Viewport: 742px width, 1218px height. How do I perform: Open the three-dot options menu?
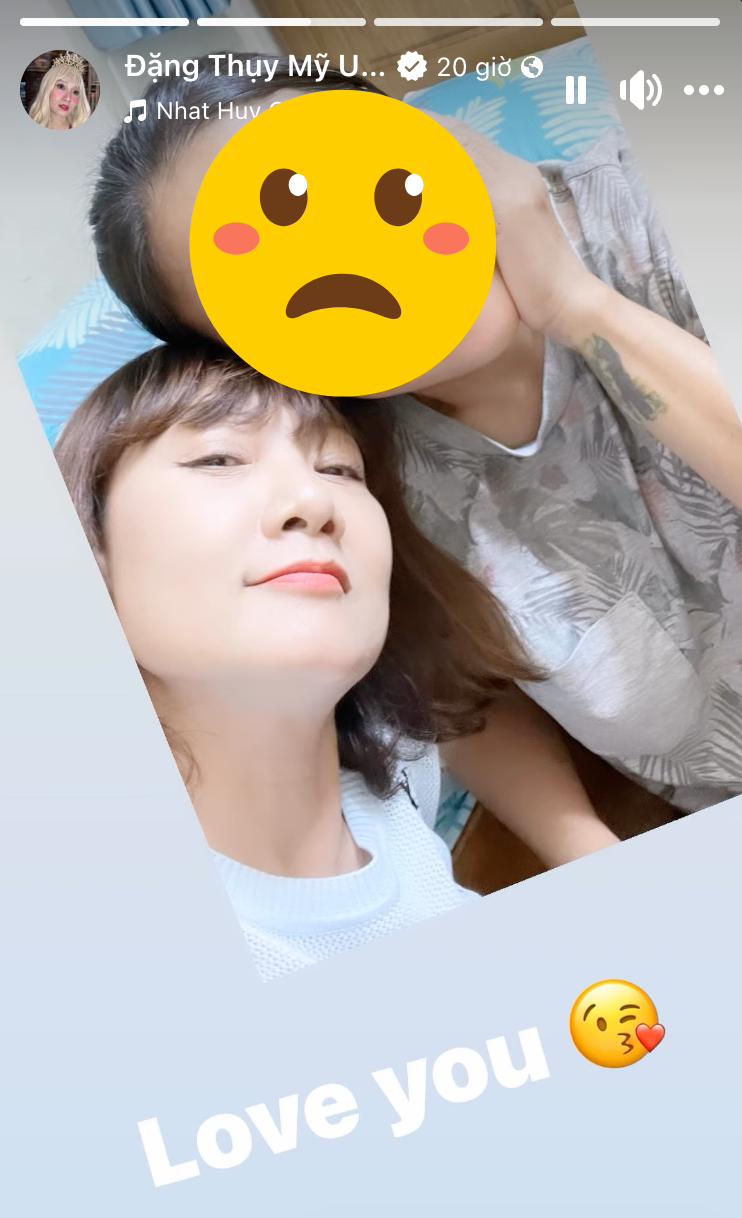coord(703,90)
